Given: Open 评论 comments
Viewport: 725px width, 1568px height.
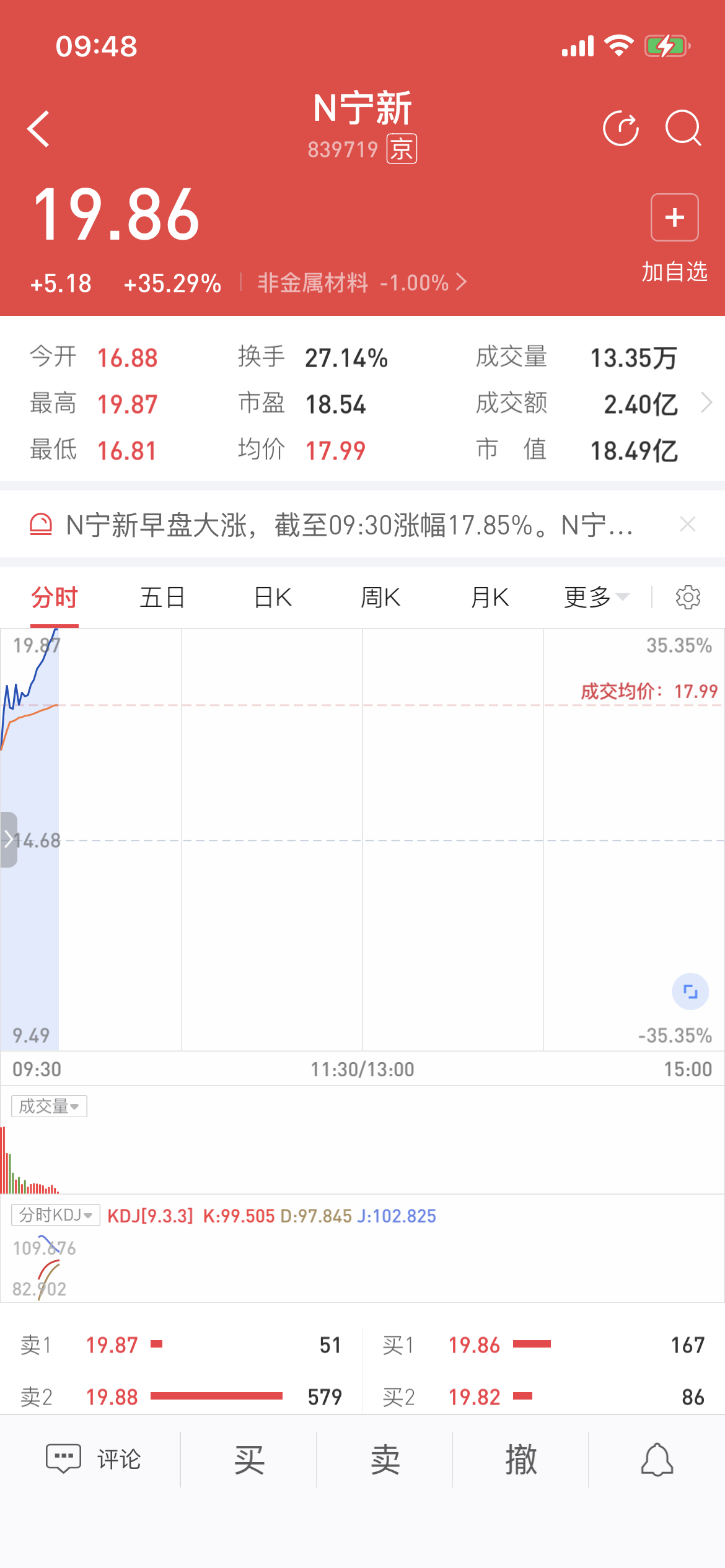Looking at the screenshot, I should tap(94, 1459).
